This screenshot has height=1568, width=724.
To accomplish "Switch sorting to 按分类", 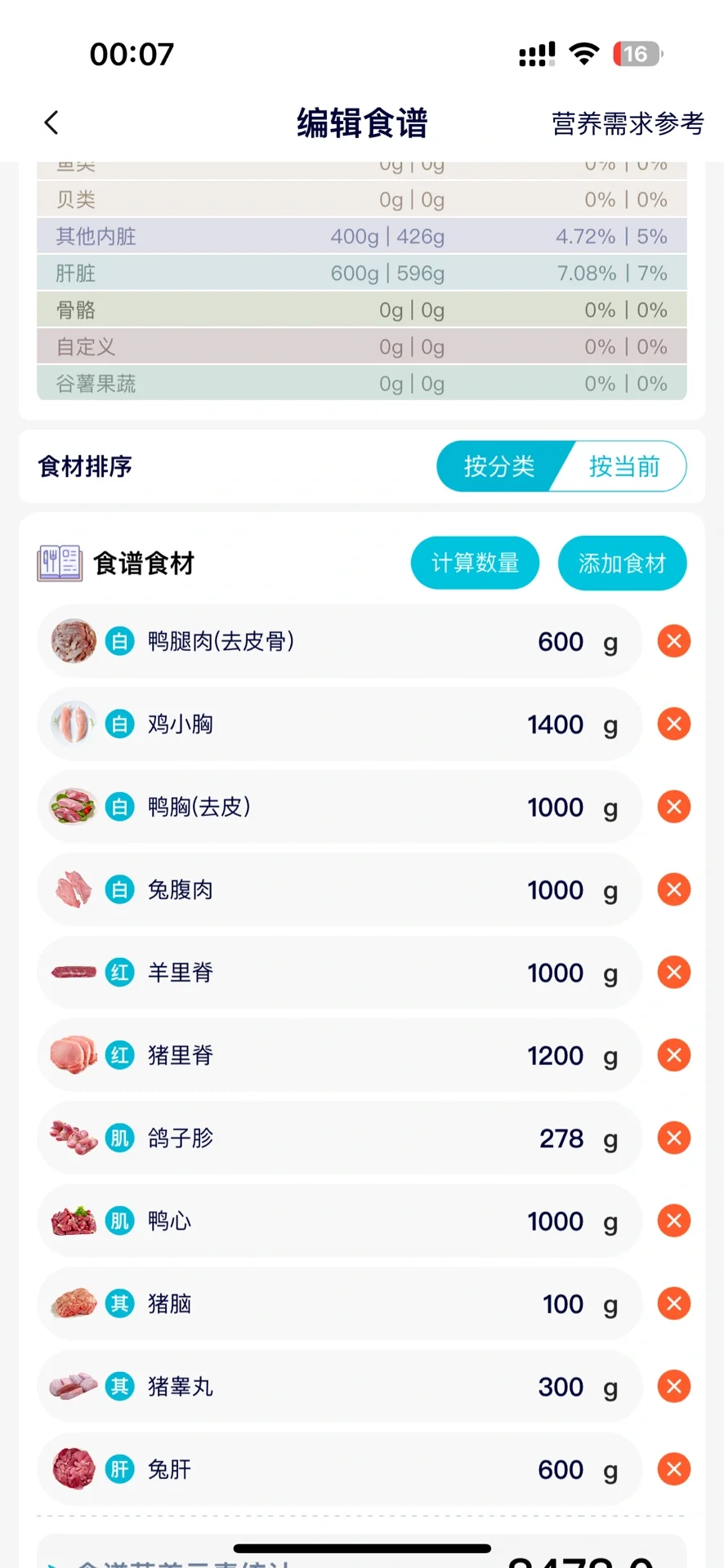I will [499, 466].
